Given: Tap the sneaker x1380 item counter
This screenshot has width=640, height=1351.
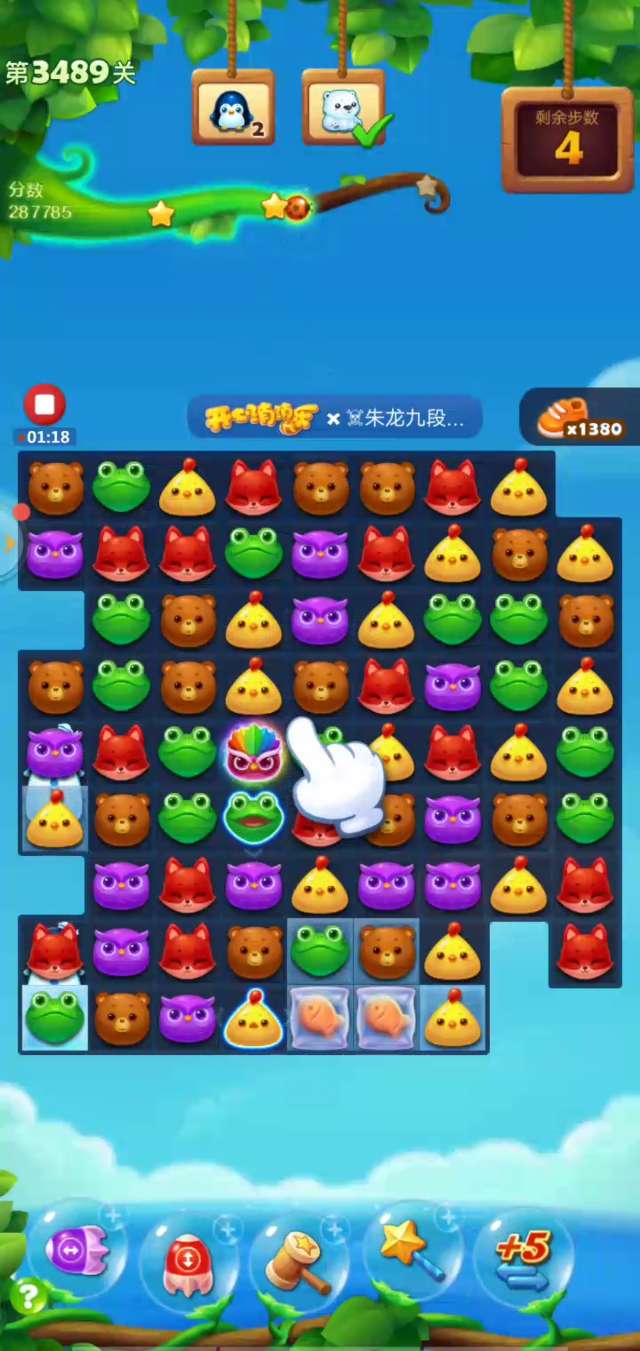Looking at the screenshot, I should coord(581,418).
